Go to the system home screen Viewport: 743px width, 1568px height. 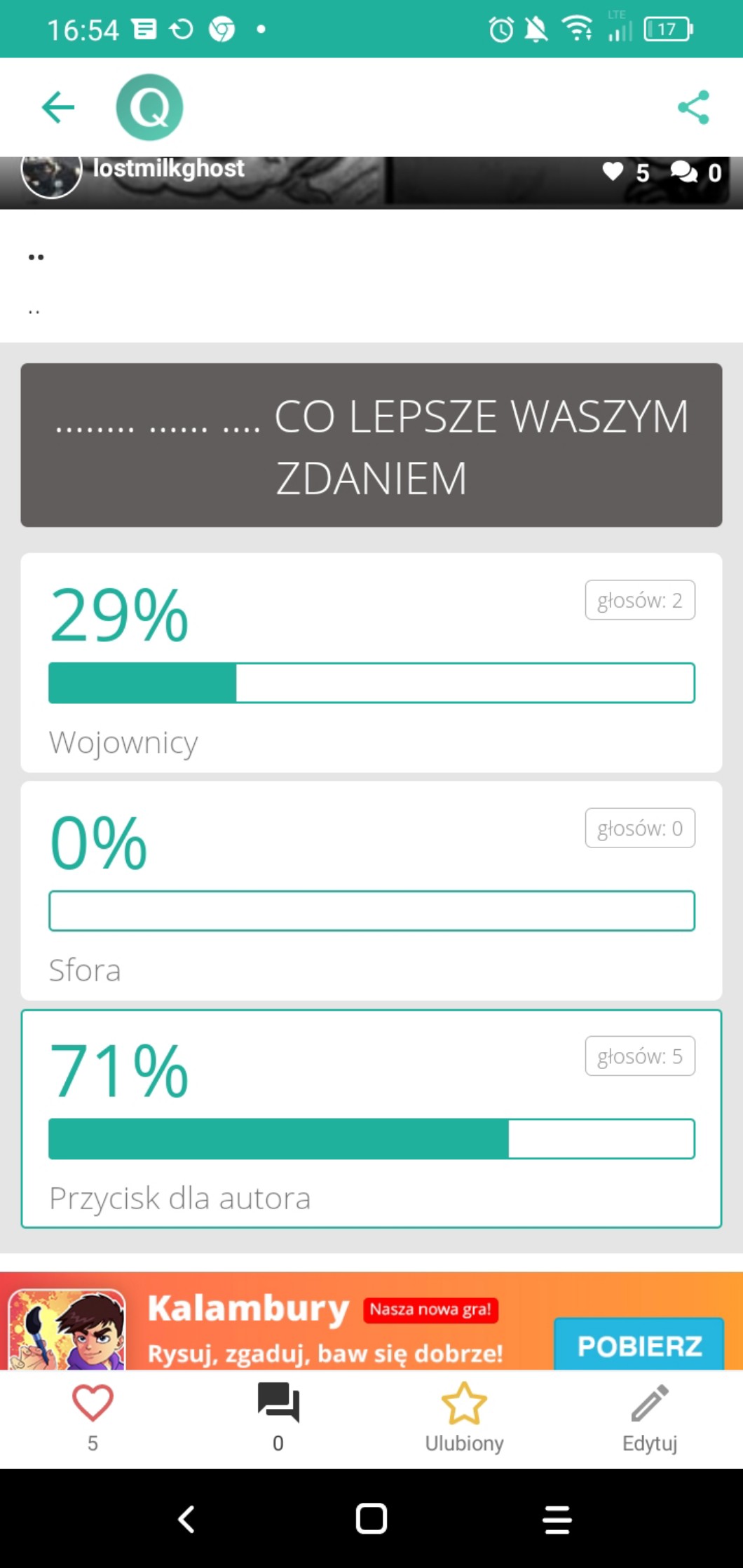(x=371, y=1519)
